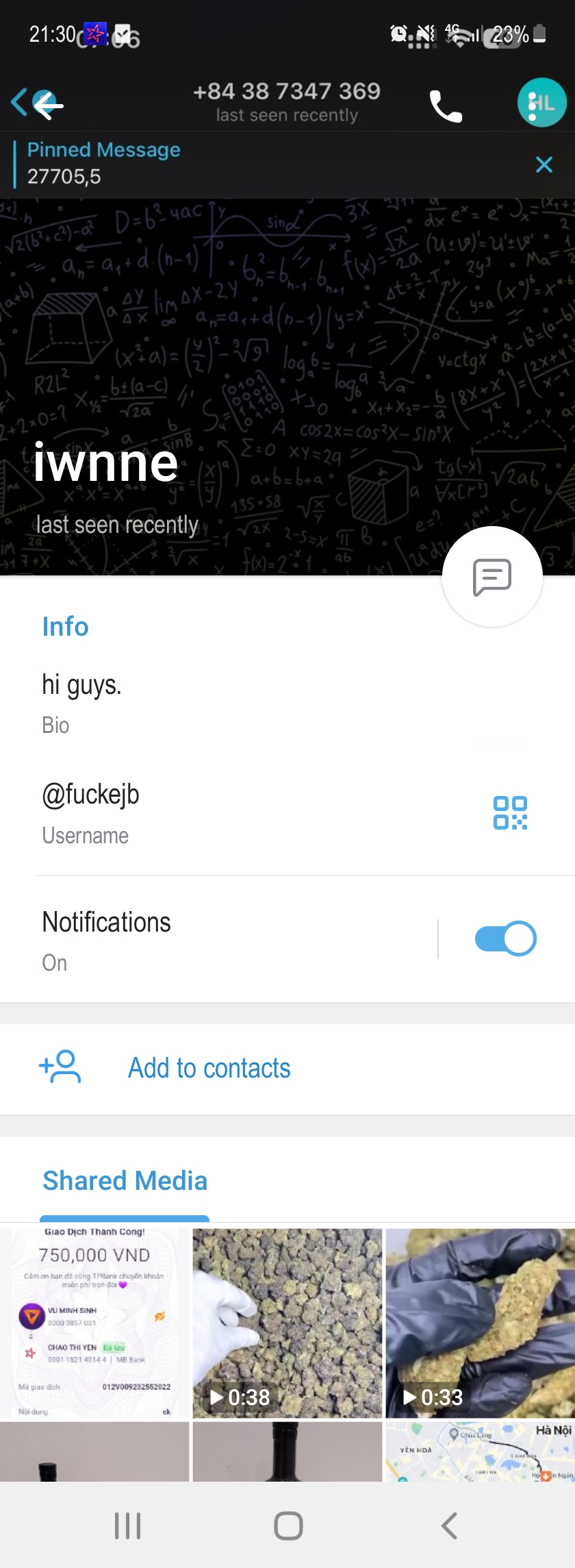Viewport: 575px width, 1568px height.
Task: Open the pinned message 27705,5
Action: pos(205,164)
